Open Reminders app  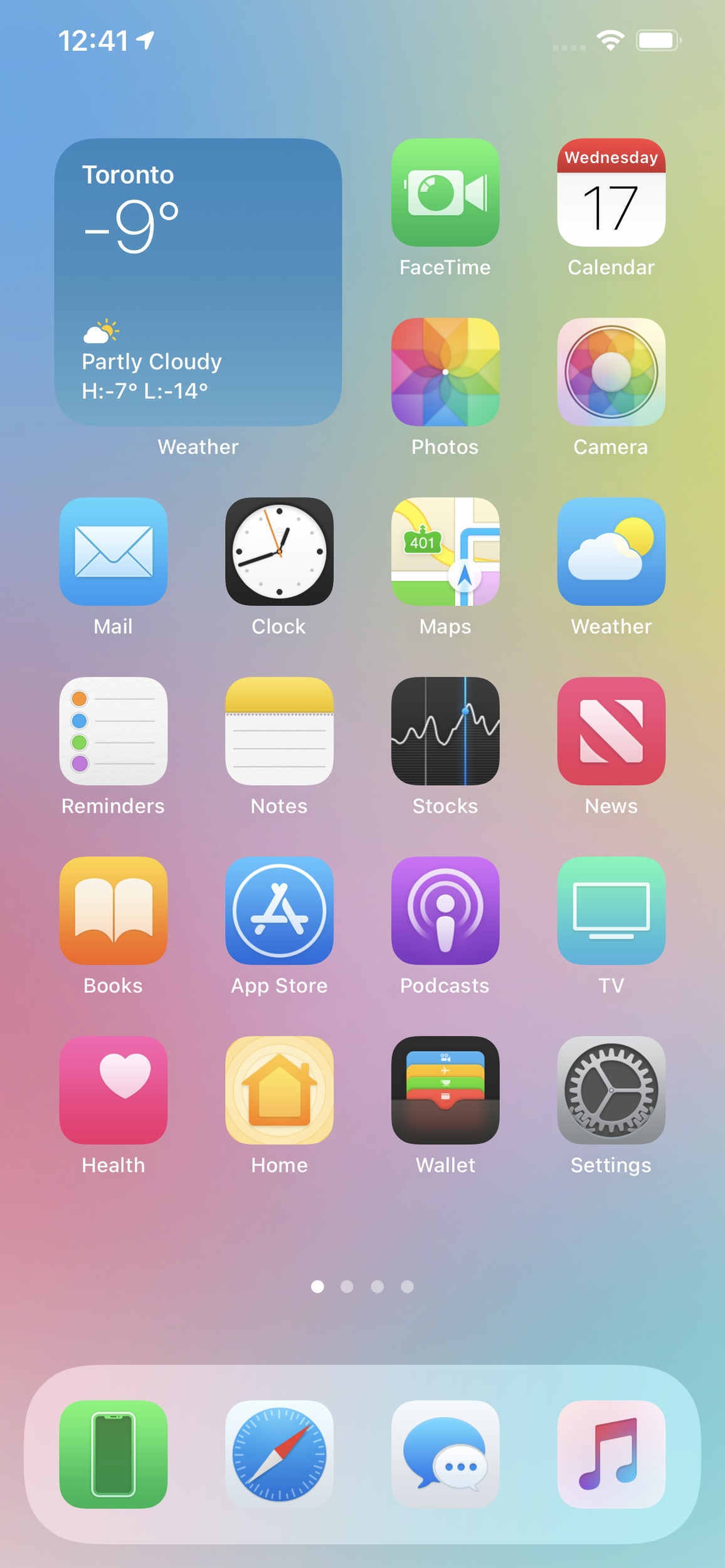pos(114,731)
